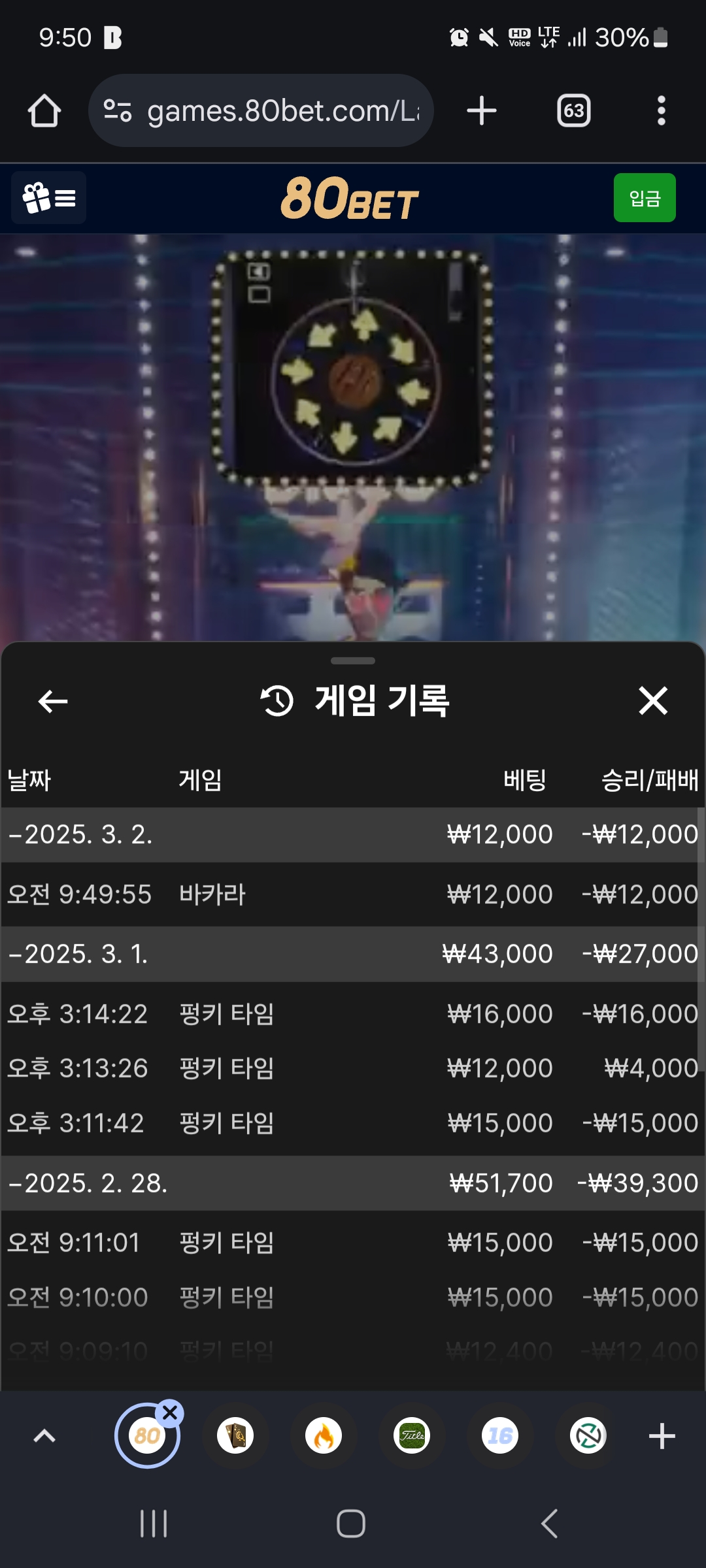Open a new browser tab with plus
706x1568 pixels.
pos(482,110)
